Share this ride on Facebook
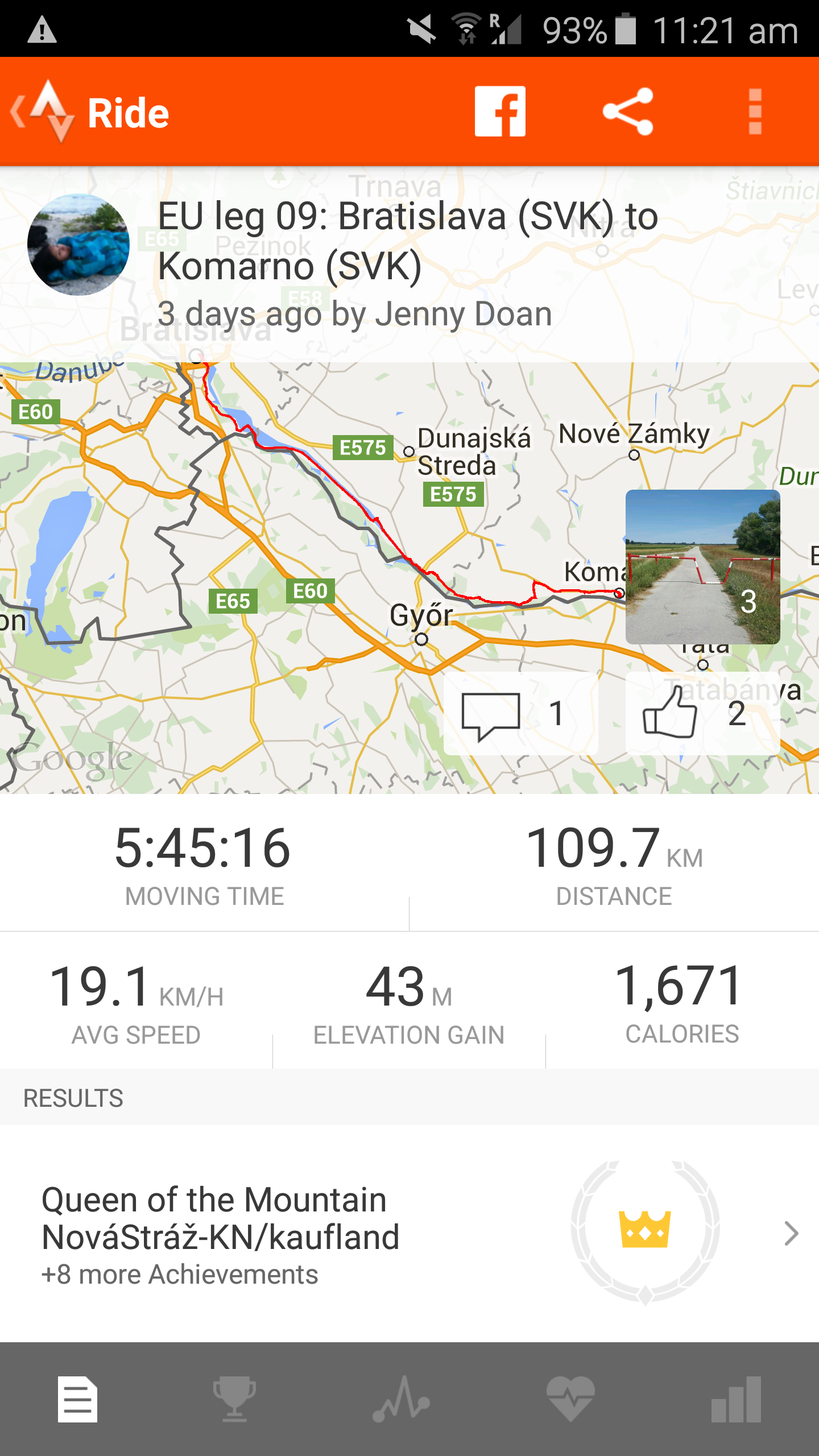Viewport: 819px width, 1456px height. click(x=500, y=111)
